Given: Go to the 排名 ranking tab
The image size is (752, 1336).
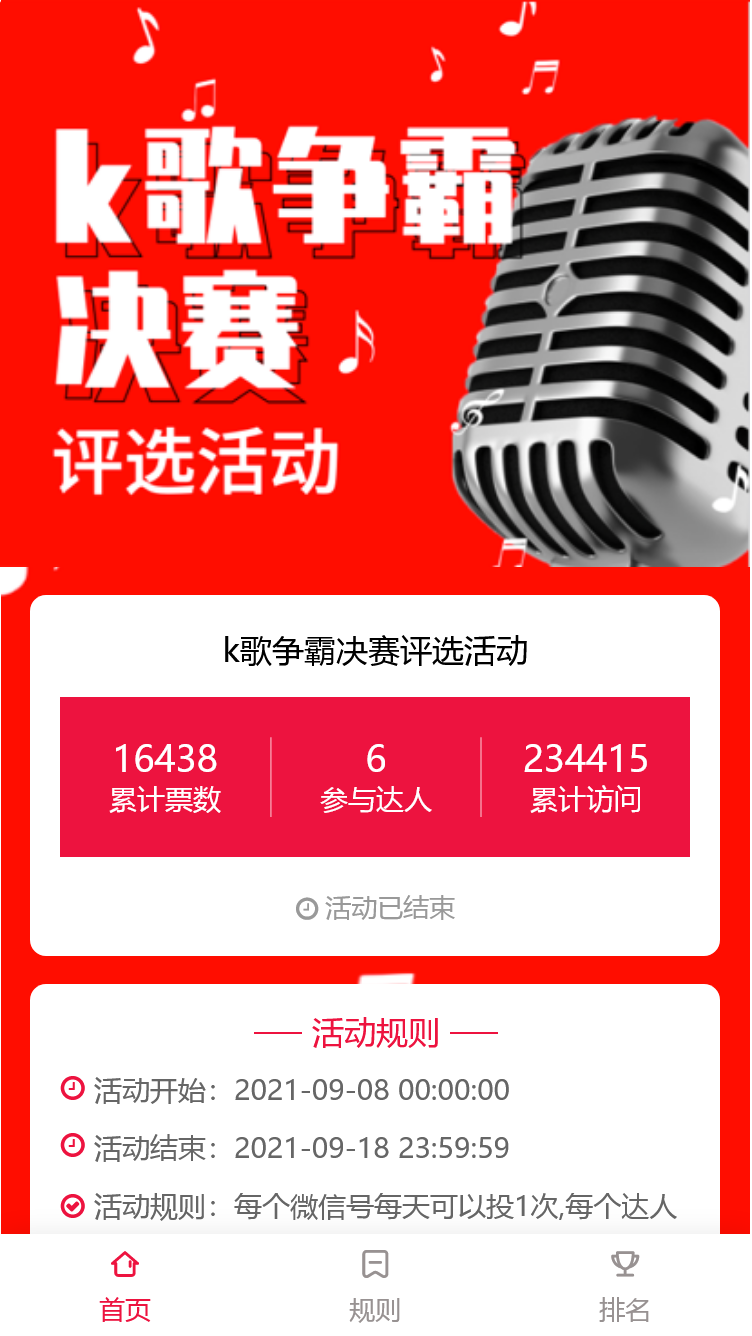Looking at the screenshot, I should coord(625,1285).
